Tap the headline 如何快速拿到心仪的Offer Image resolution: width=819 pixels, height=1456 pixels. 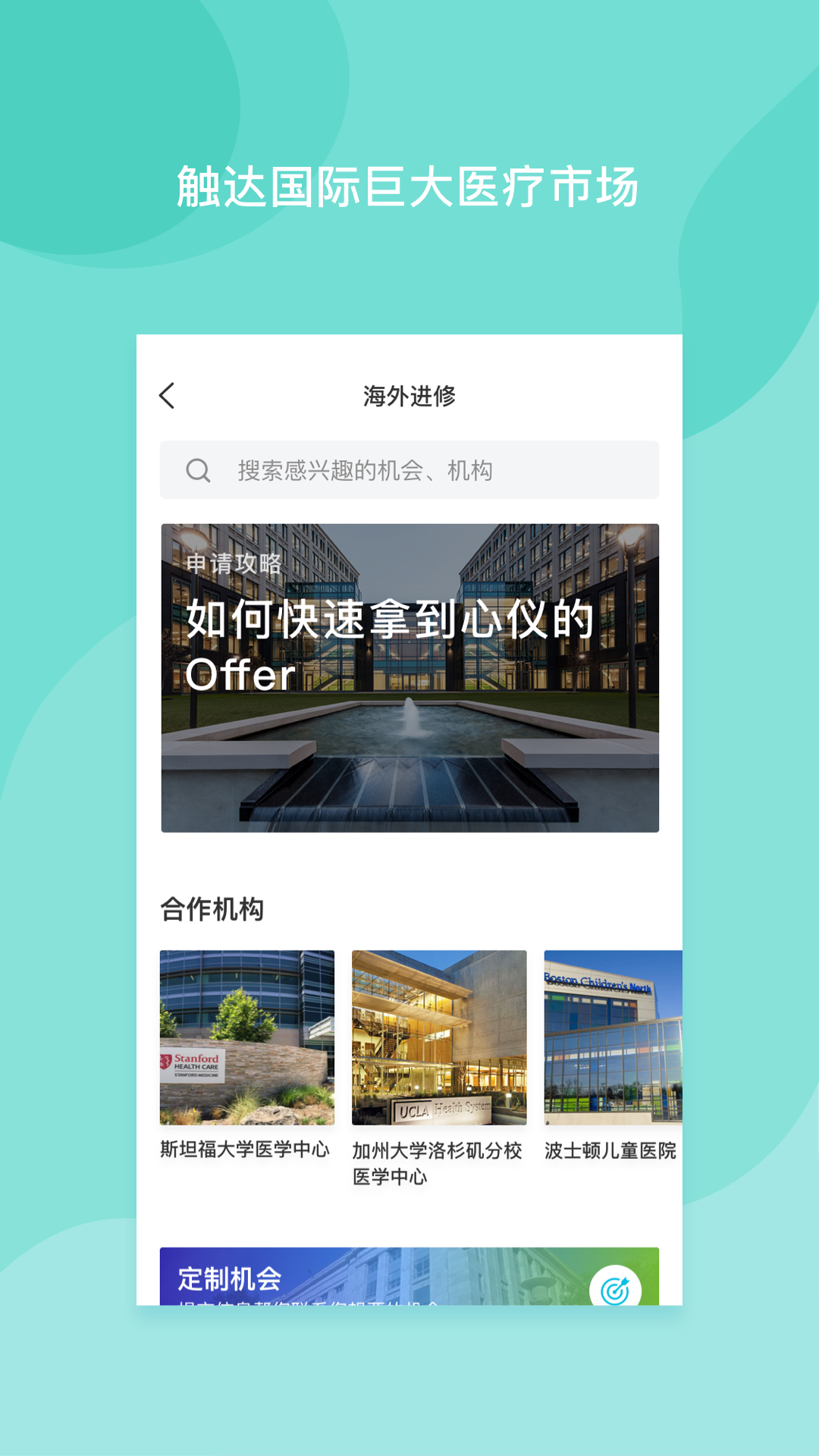(391, 645)
